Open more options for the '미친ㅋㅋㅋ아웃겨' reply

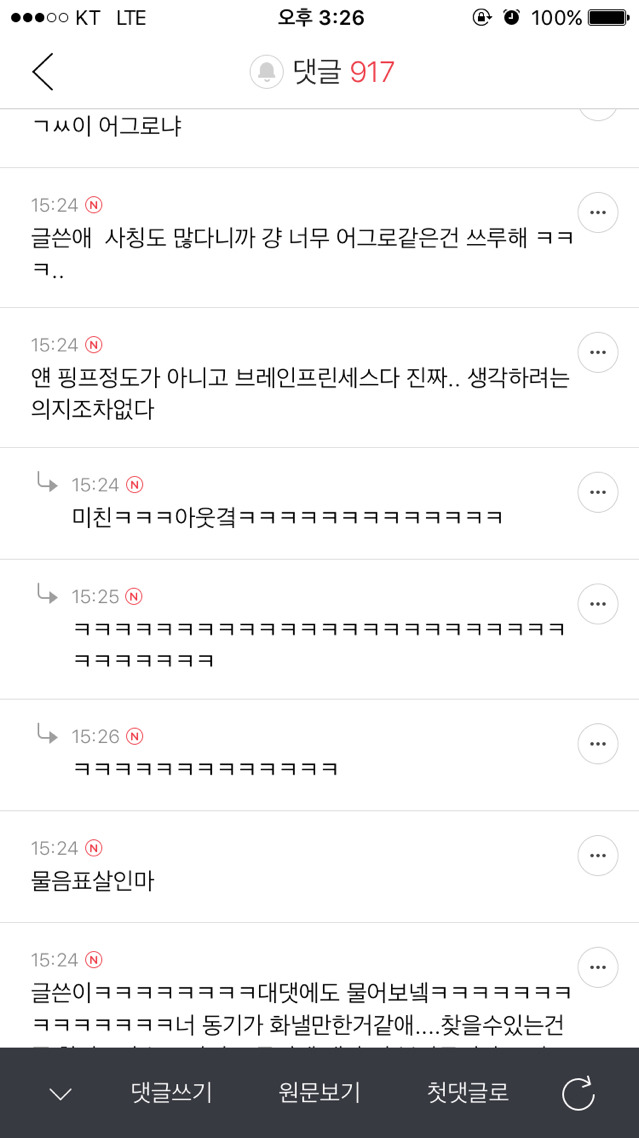598,492
